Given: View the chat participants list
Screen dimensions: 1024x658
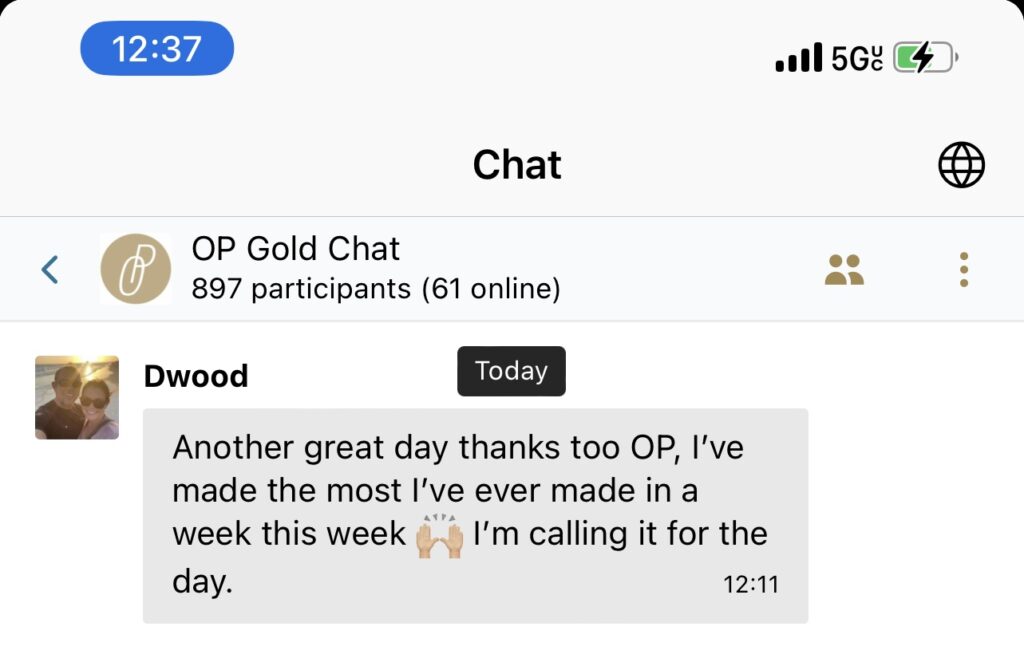Looking at the screenshot, I should coord(844,269).
